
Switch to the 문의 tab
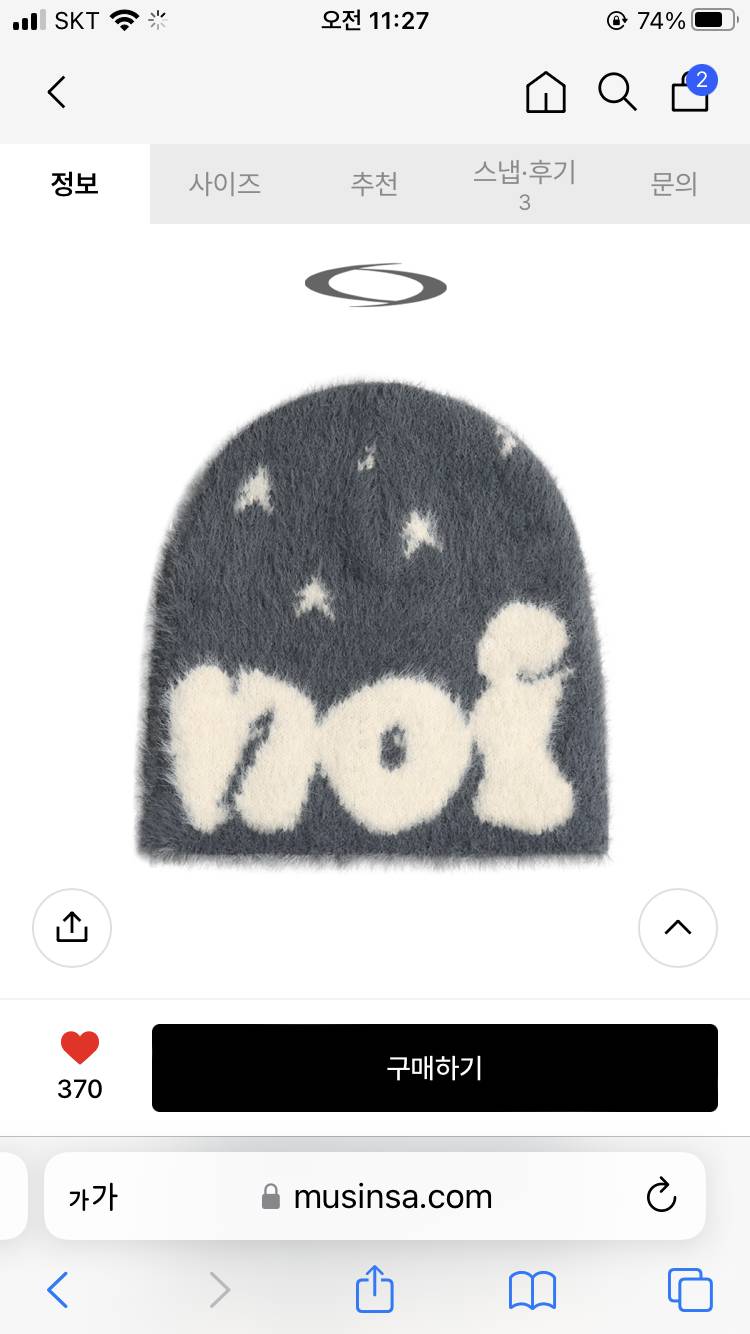click(x=674, y=184)
